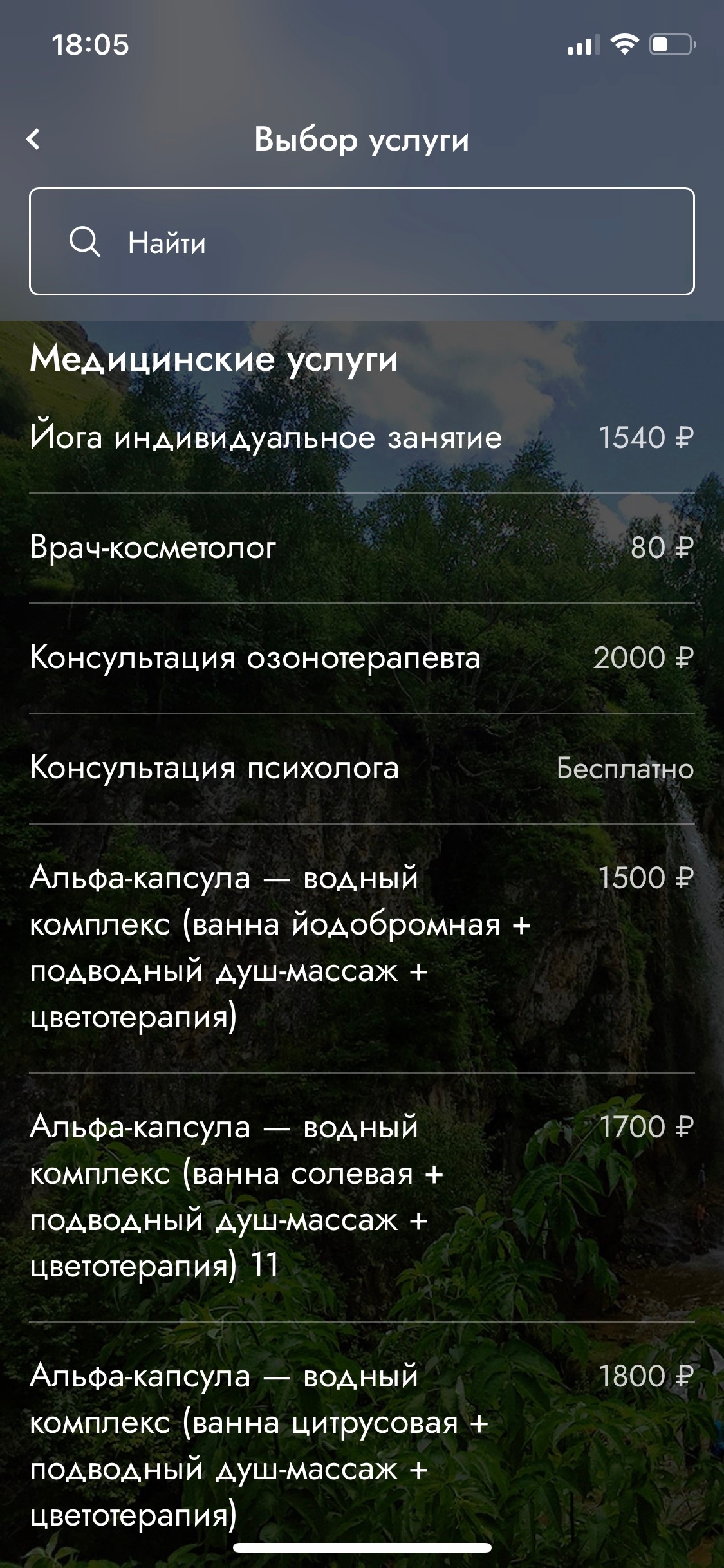Choose the Врач-косметолог service

click(362, 548)
